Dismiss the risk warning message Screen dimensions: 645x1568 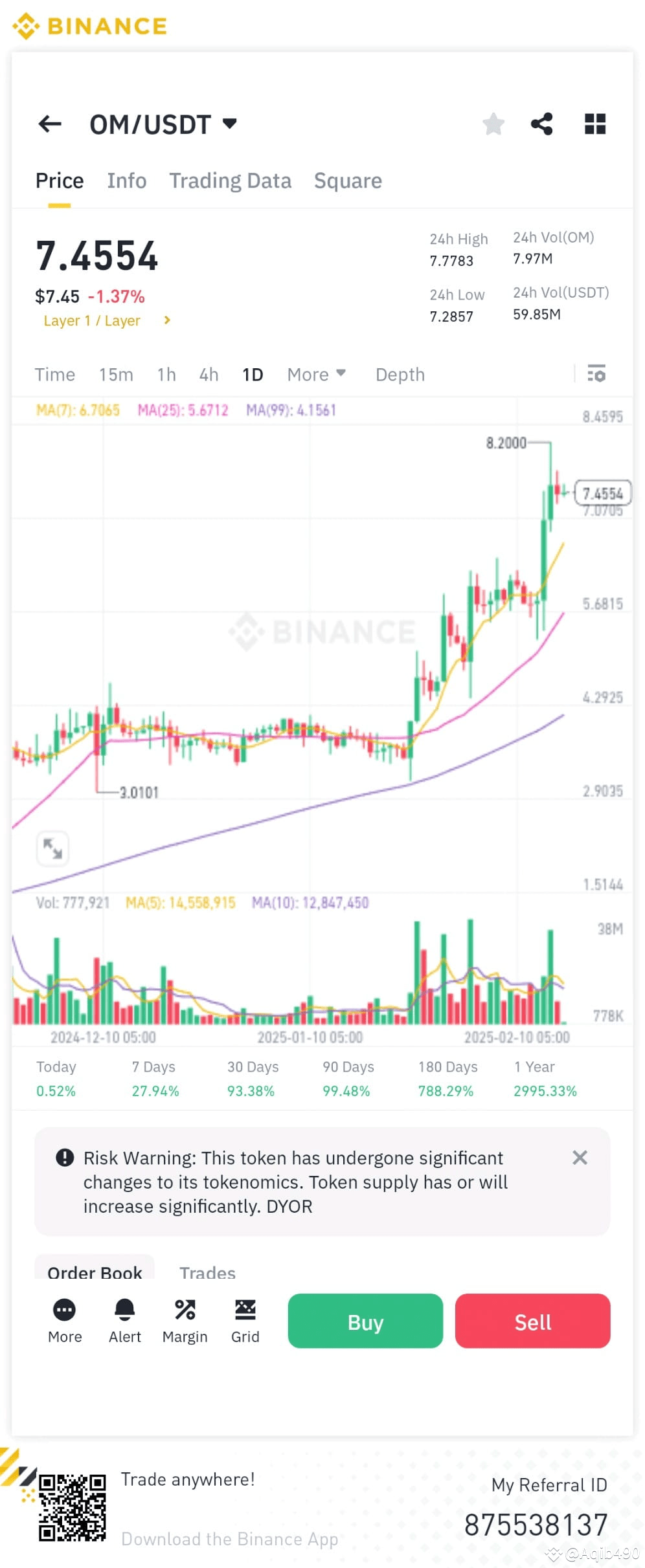(x=580, y=1158)
